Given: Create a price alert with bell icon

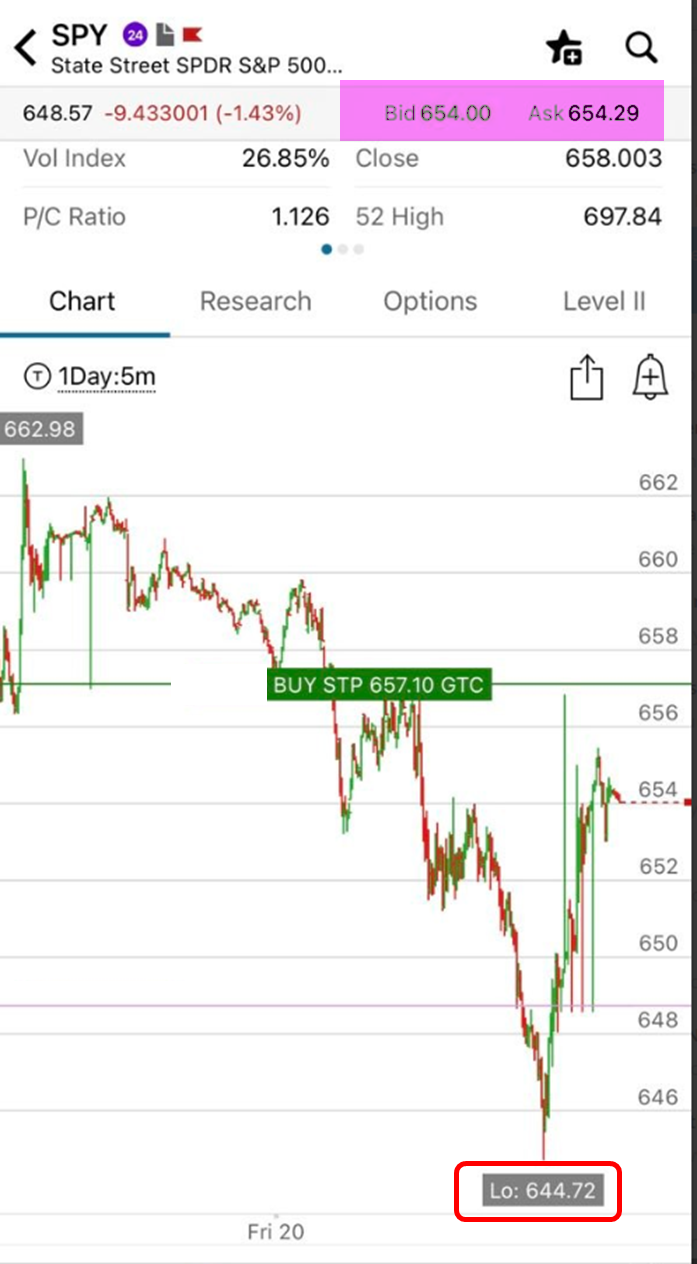Looking at the screenshot, I should point(650,378).
